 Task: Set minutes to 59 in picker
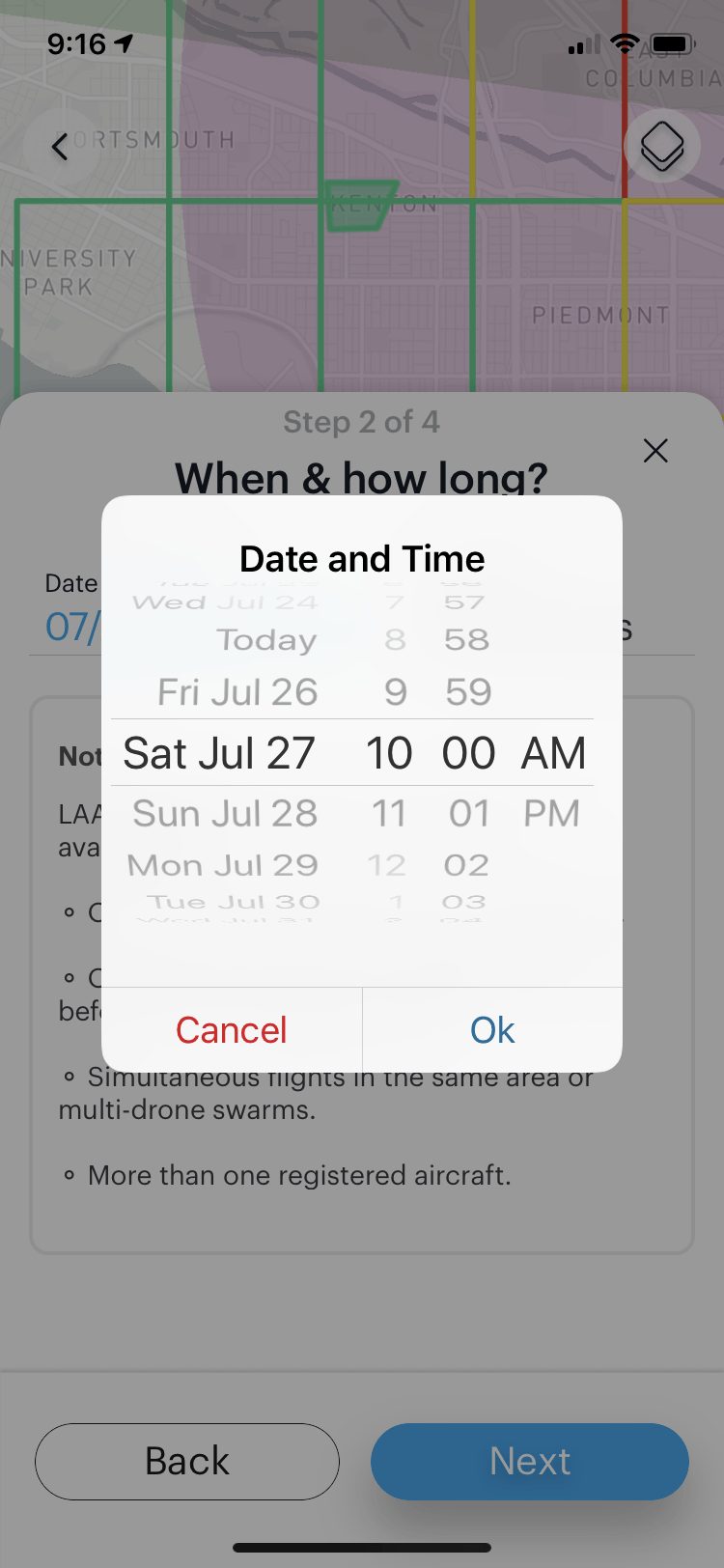pyautogui.click(x=468, y=691)
